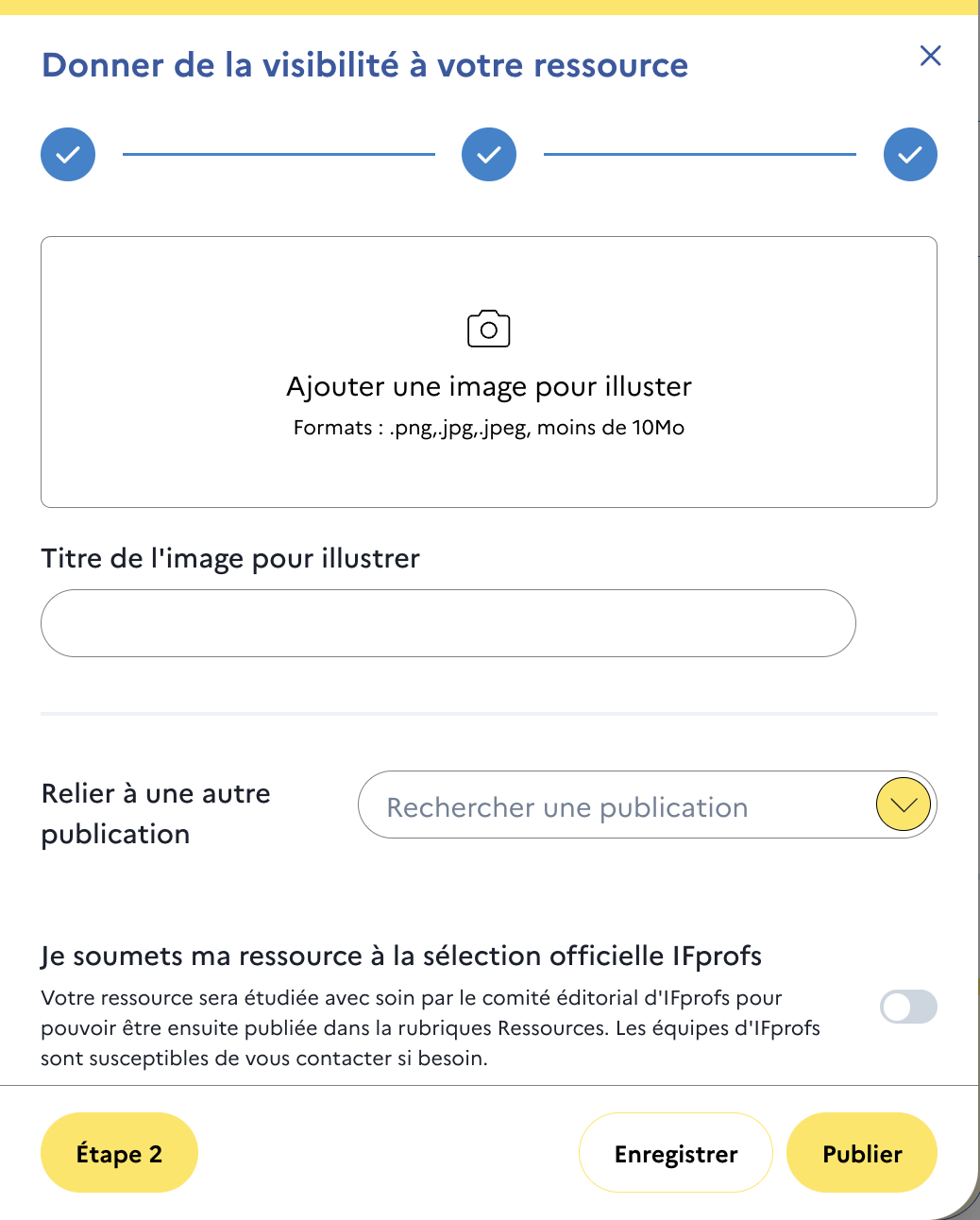Select the first step checkmark circle

(x=67, y=154)
